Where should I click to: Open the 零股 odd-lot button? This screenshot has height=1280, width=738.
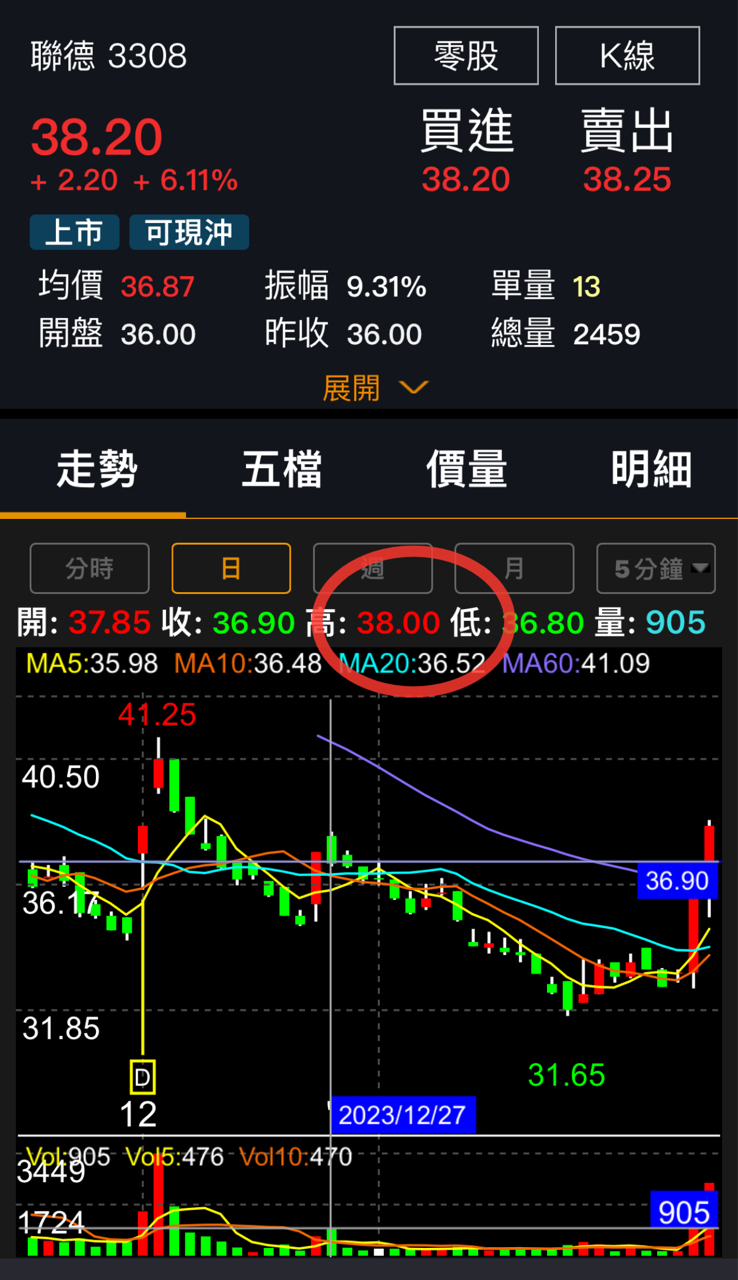(466, 55)
